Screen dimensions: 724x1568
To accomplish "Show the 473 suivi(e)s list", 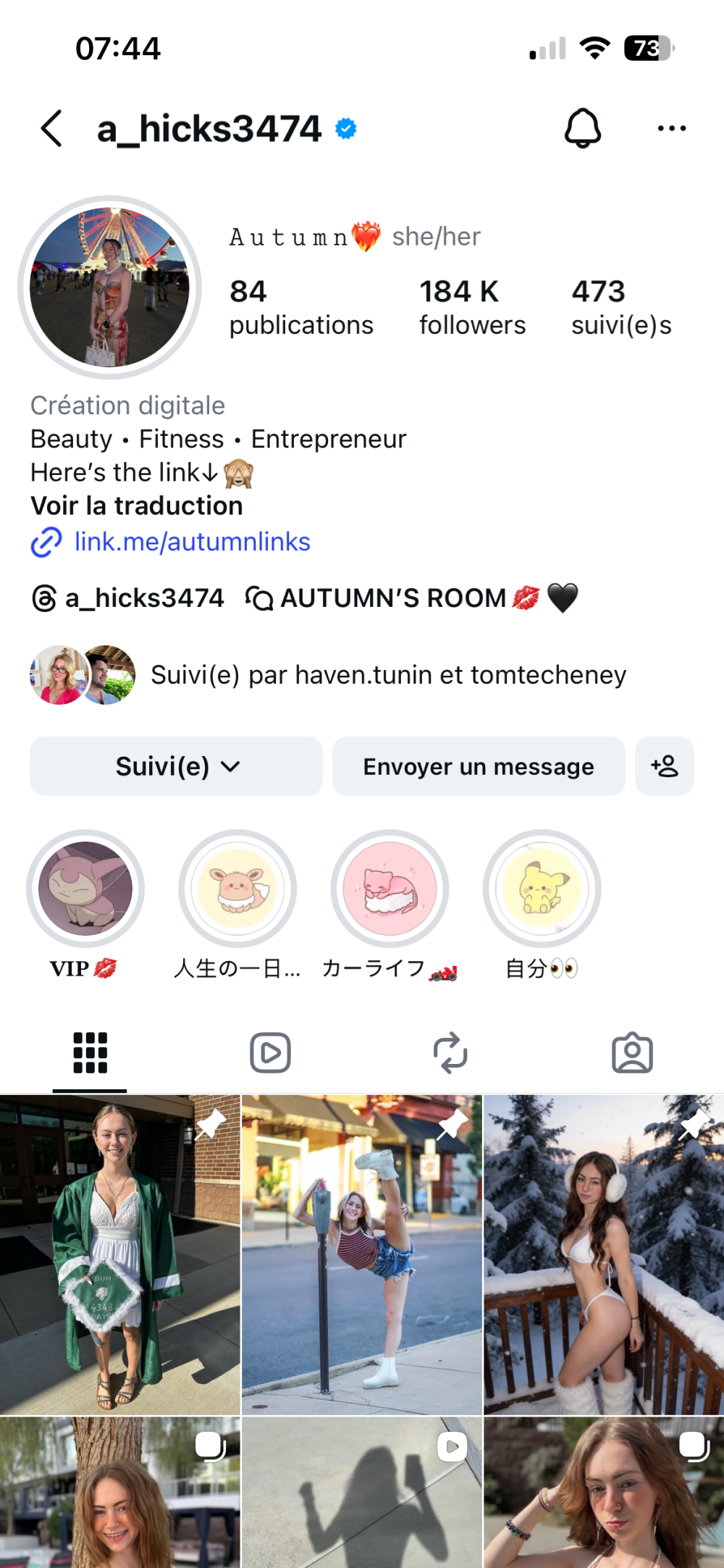I will (621, 307).
